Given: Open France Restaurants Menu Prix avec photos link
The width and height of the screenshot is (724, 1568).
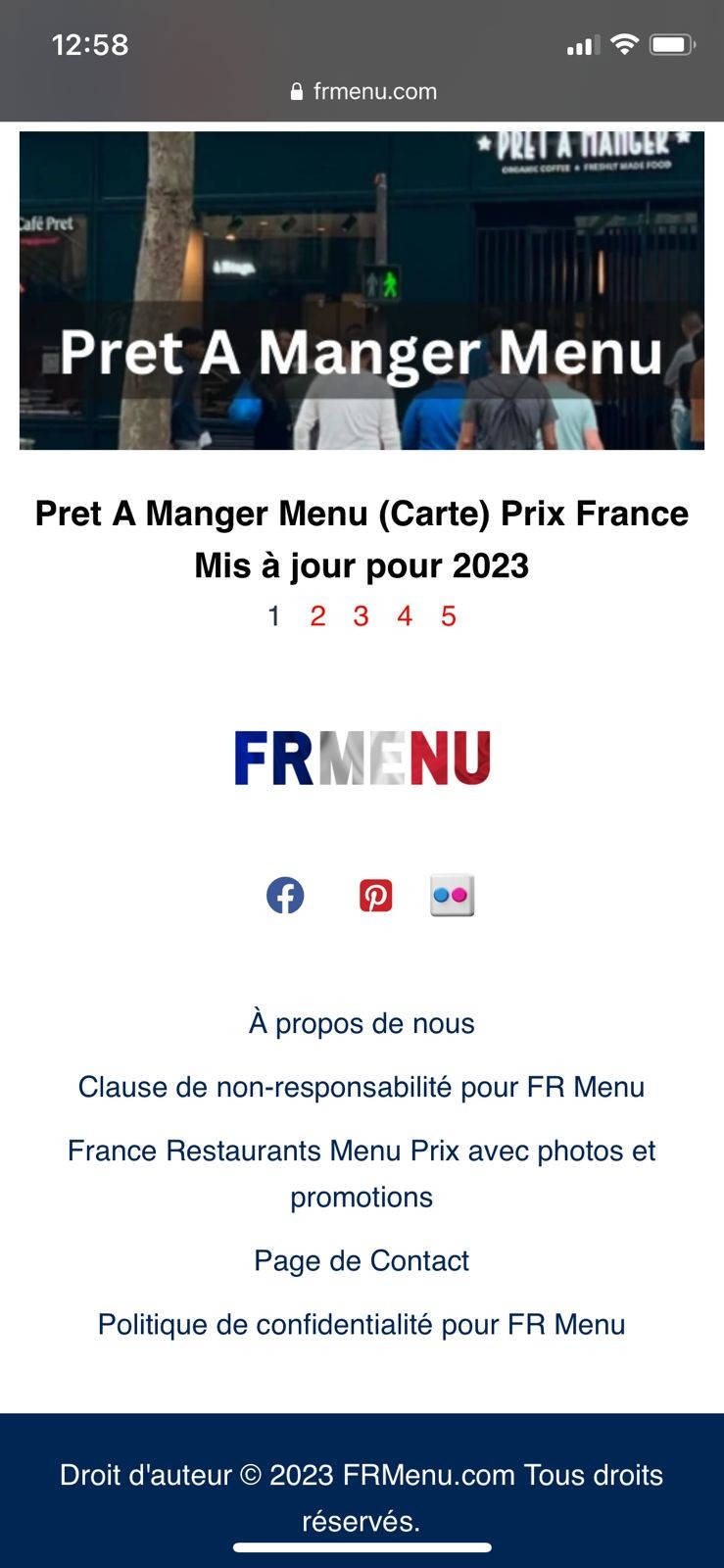Looking at the screenshot, I should (x=362, y=1173).
